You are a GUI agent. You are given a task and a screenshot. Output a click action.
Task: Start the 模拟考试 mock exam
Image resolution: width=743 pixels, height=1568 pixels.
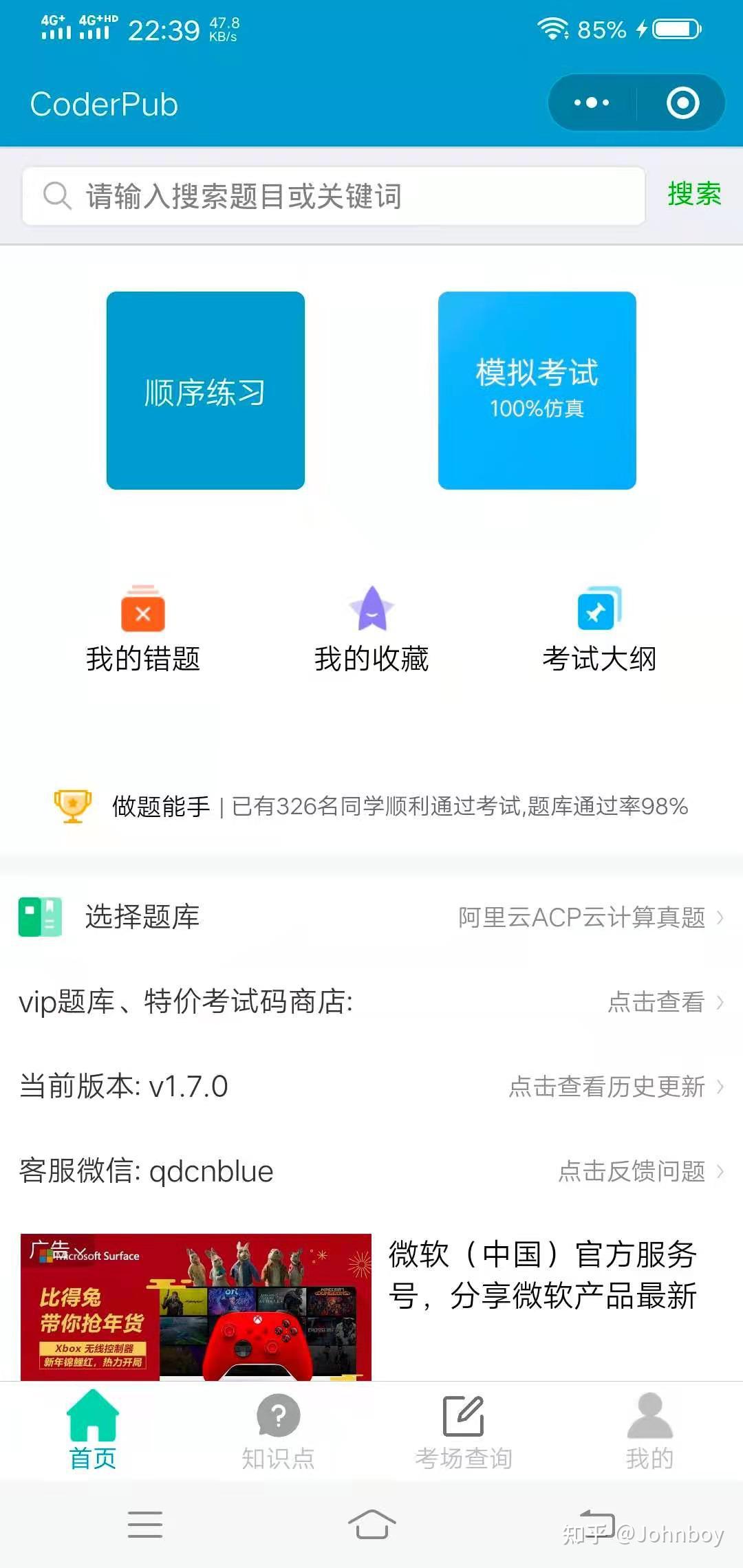(x=537, y=391)
